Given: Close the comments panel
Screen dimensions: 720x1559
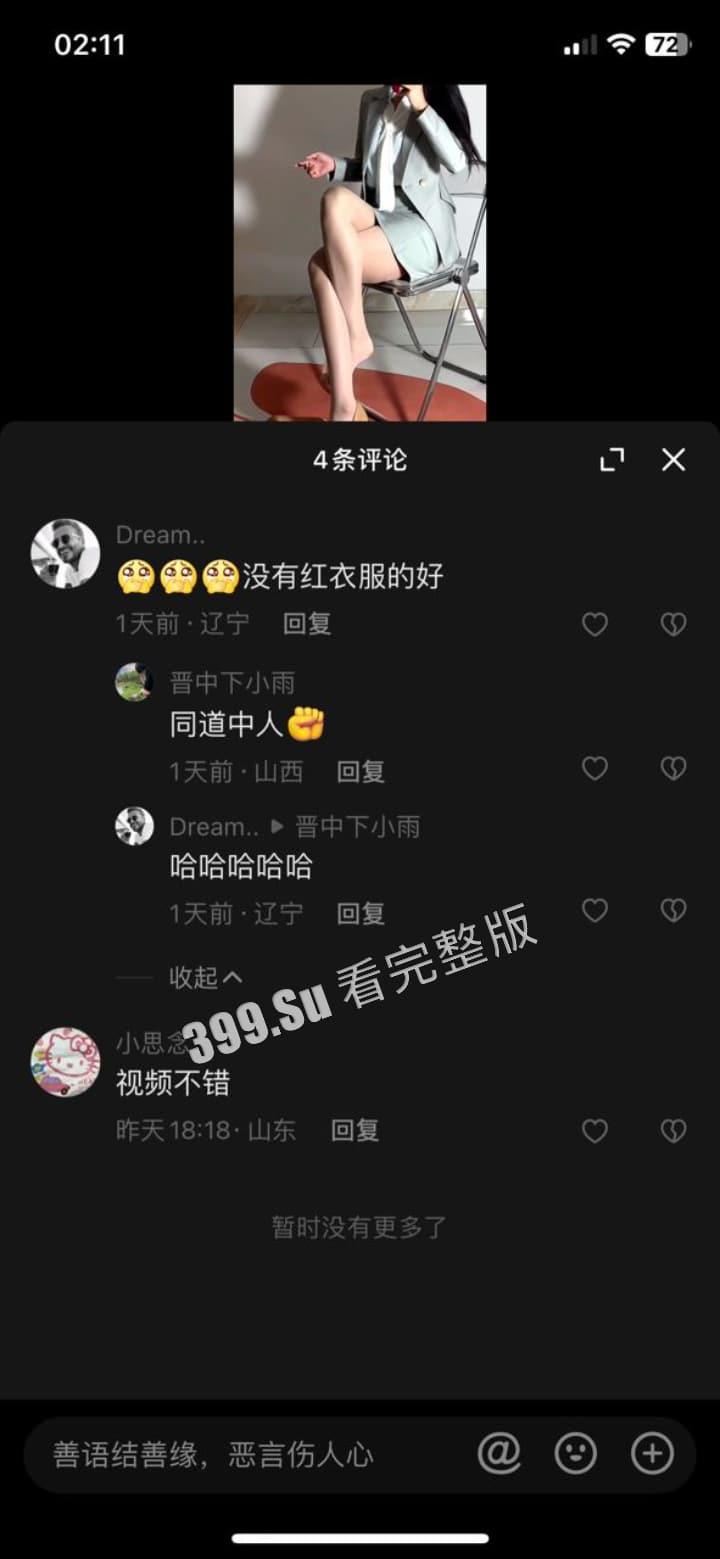Looking at the screenshot, I should 673,460.
